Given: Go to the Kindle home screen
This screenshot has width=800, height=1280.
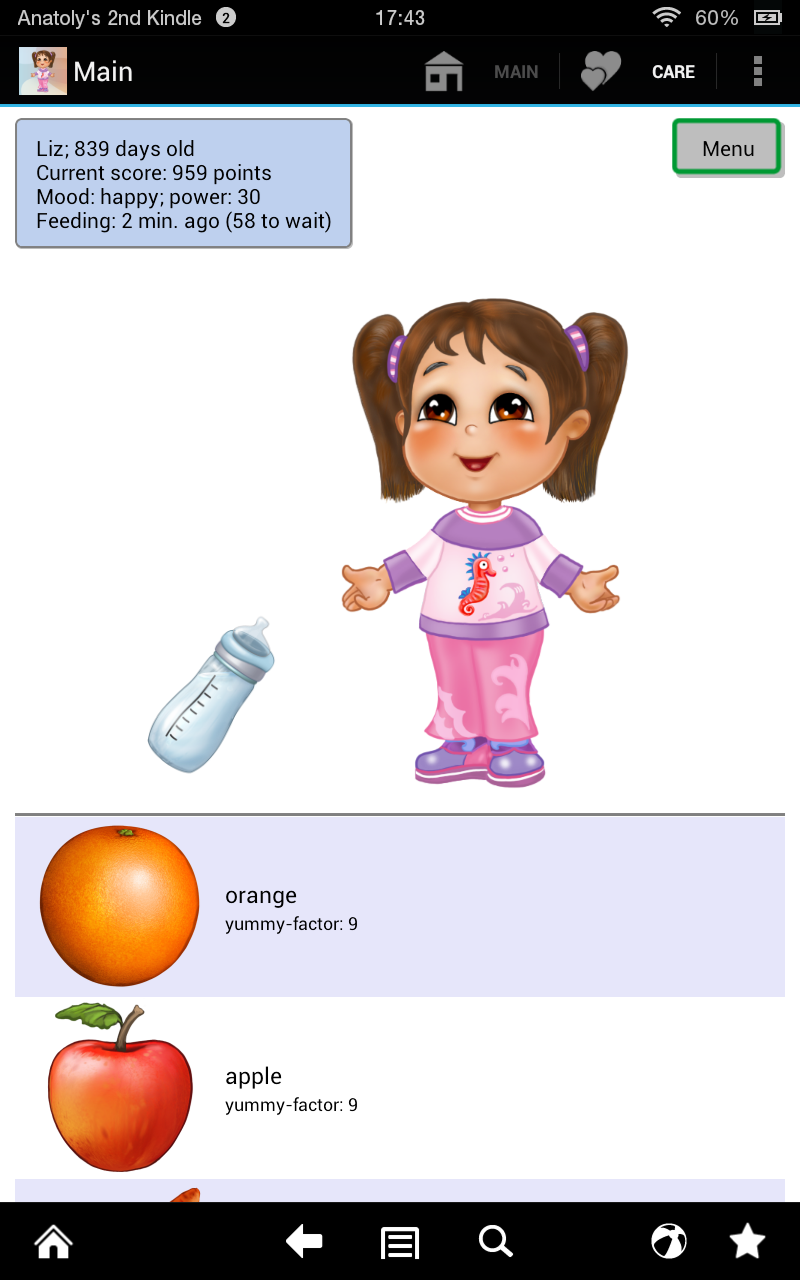Looking at the screenshot, I should pos(54,1242).
